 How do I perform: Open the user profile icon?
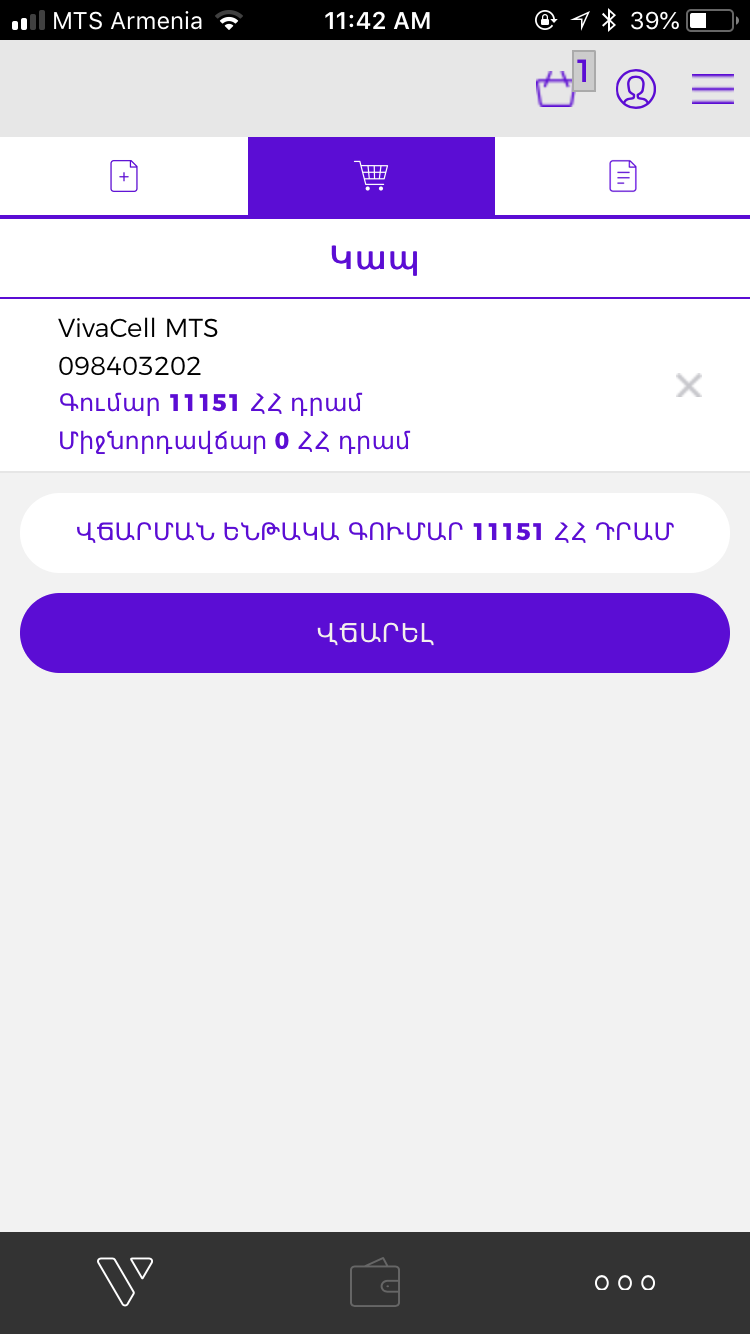point(636,89)
